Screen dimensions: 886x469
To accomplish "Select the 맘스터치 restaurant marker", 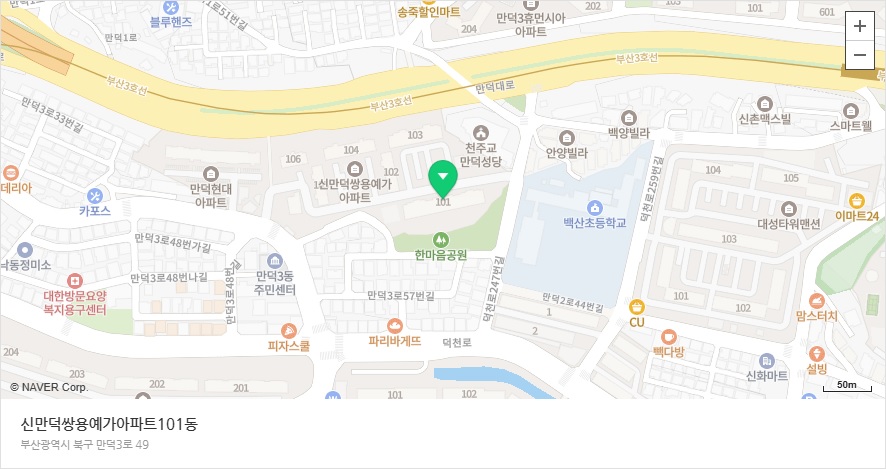I will click(x=817, y=301).
